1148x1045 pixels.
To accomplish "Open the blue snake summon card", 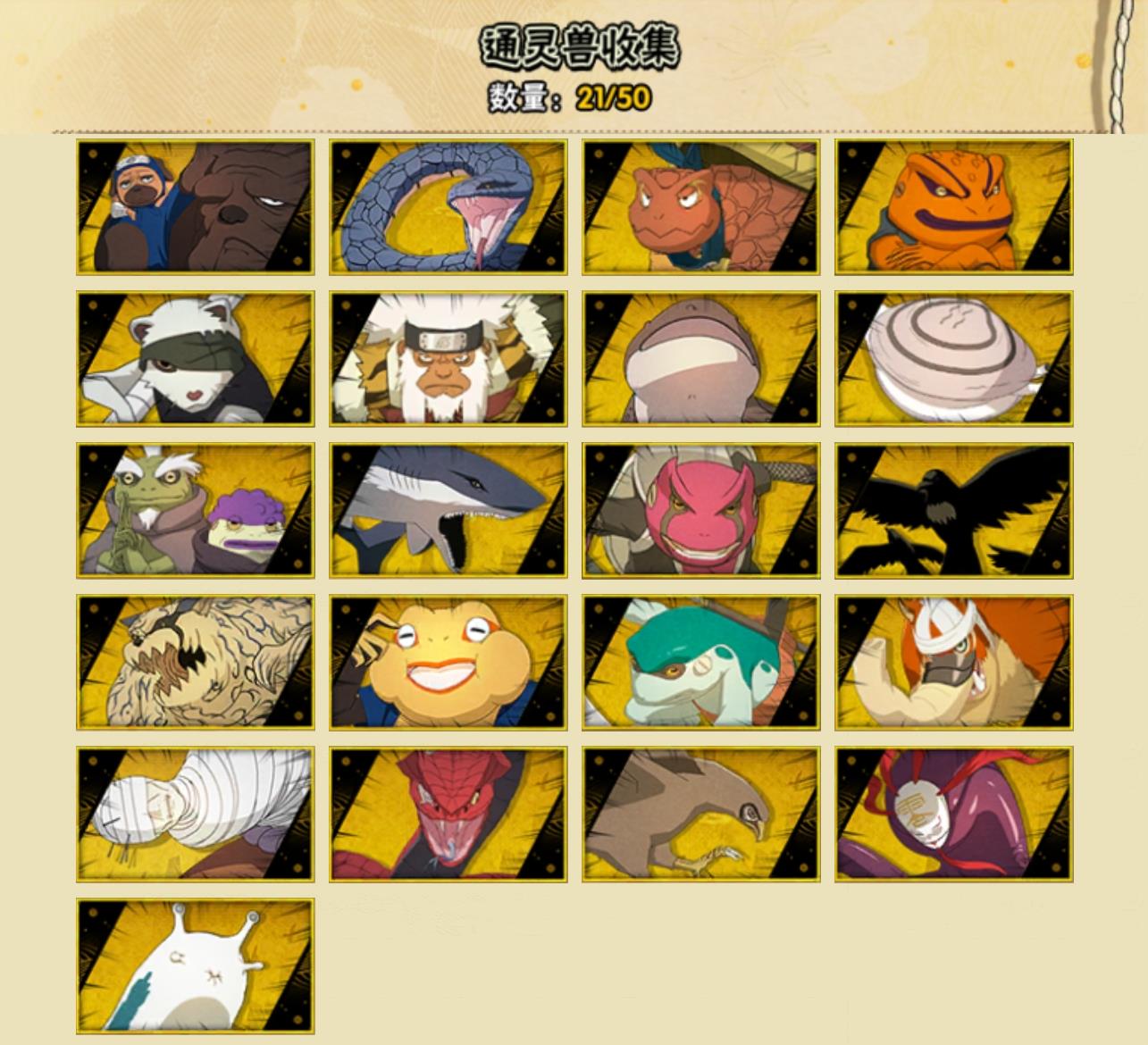I will [x=448, y=207].
